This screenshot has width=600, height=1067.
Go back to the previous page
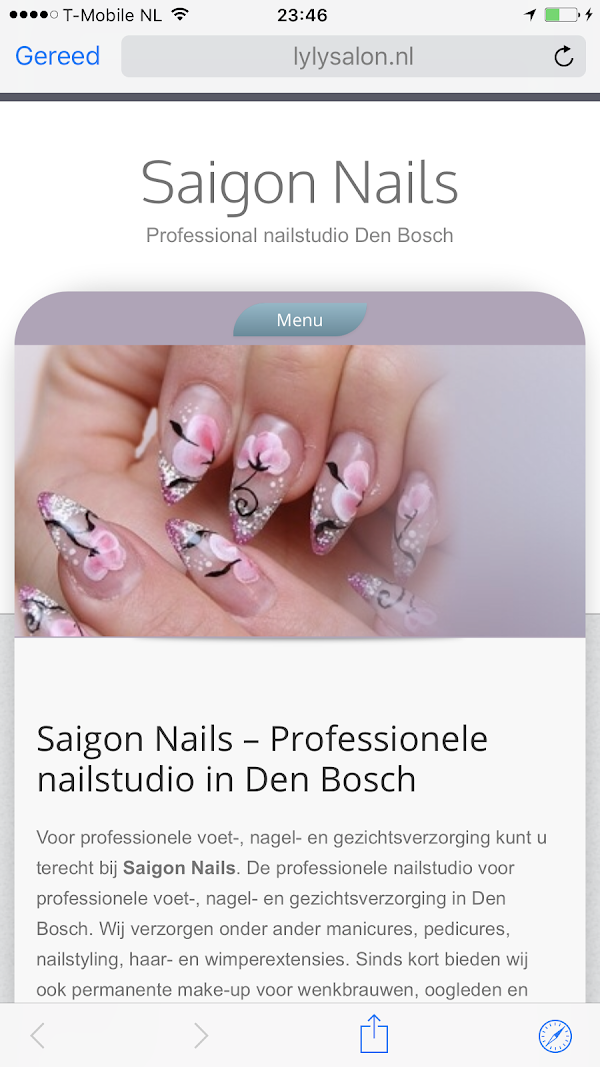click(x=38, y=1035)
